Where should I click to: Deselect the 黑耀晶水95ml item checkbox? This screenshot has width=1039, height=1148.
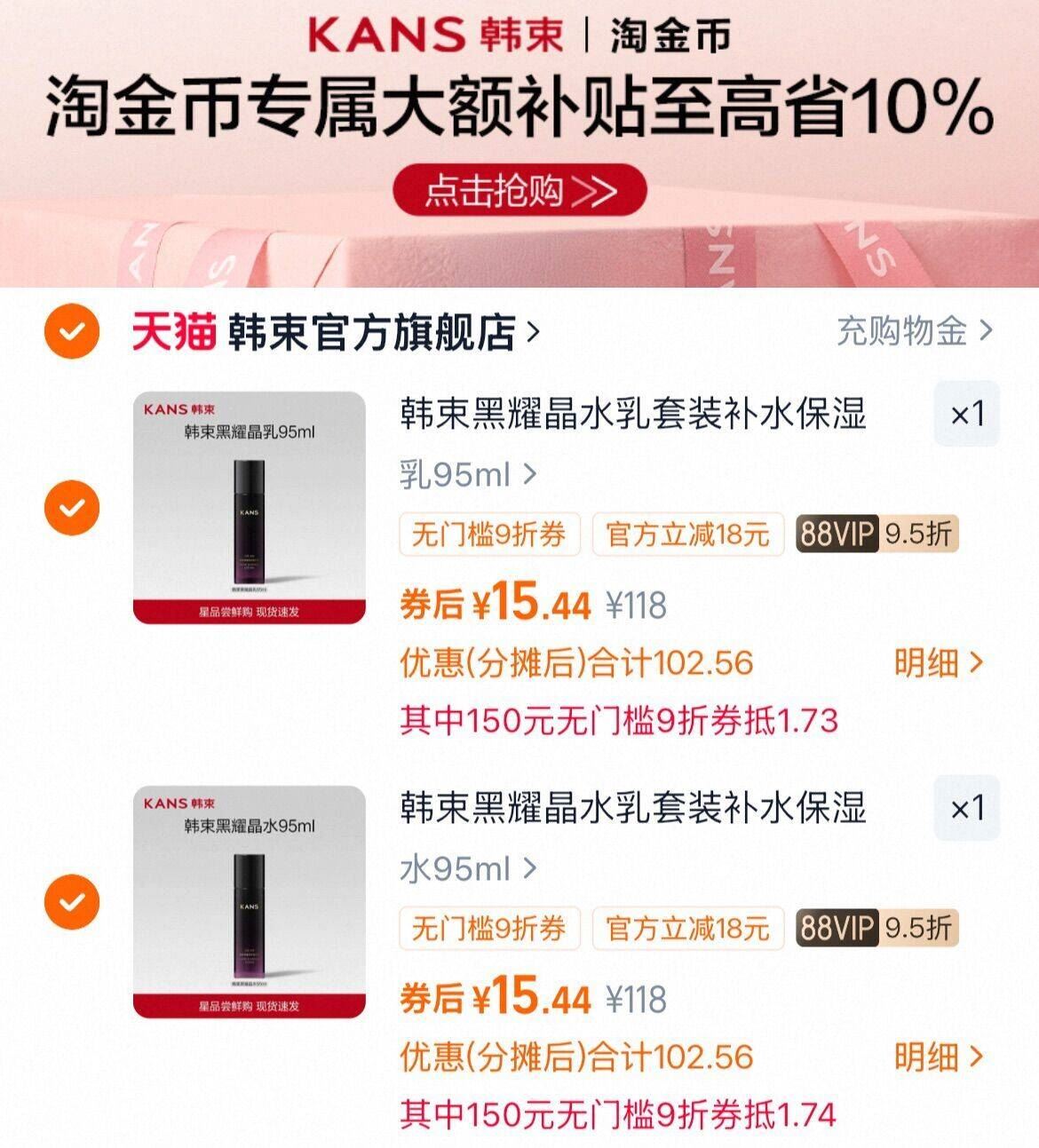(70, 900)
